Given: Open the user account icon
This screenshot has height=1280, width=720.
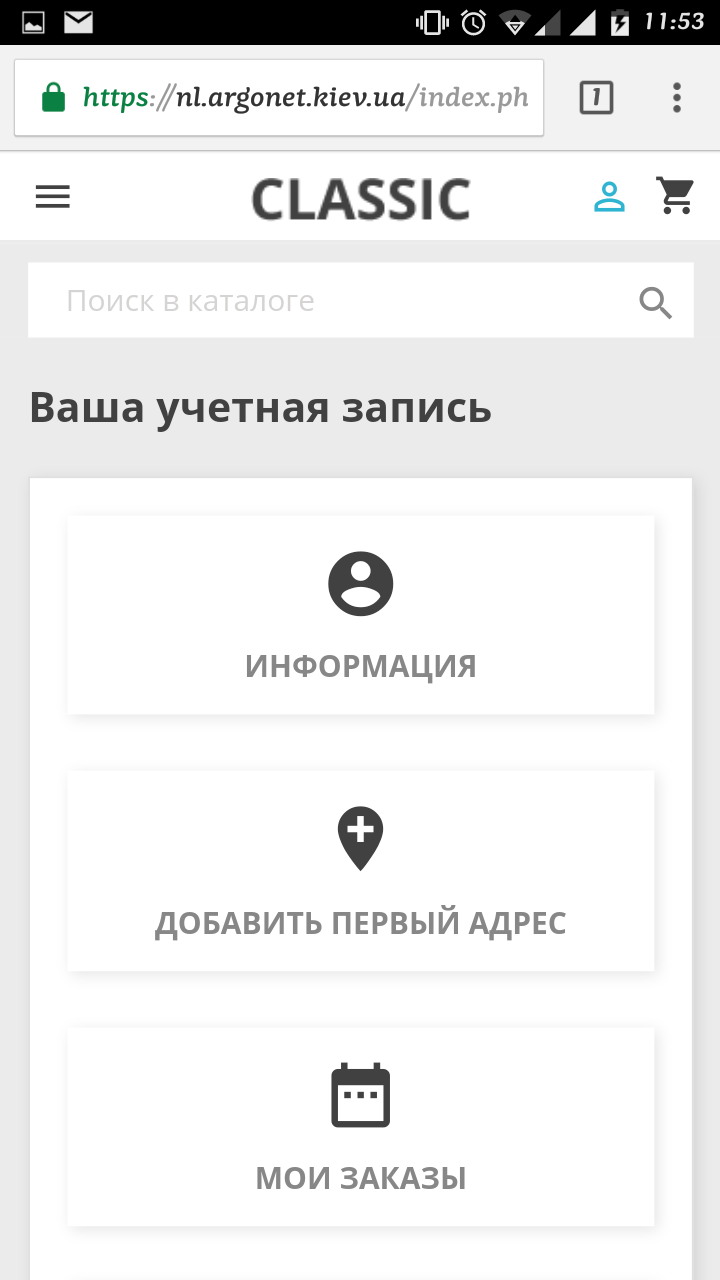Looking at the screenshot, I should [609, 197].
